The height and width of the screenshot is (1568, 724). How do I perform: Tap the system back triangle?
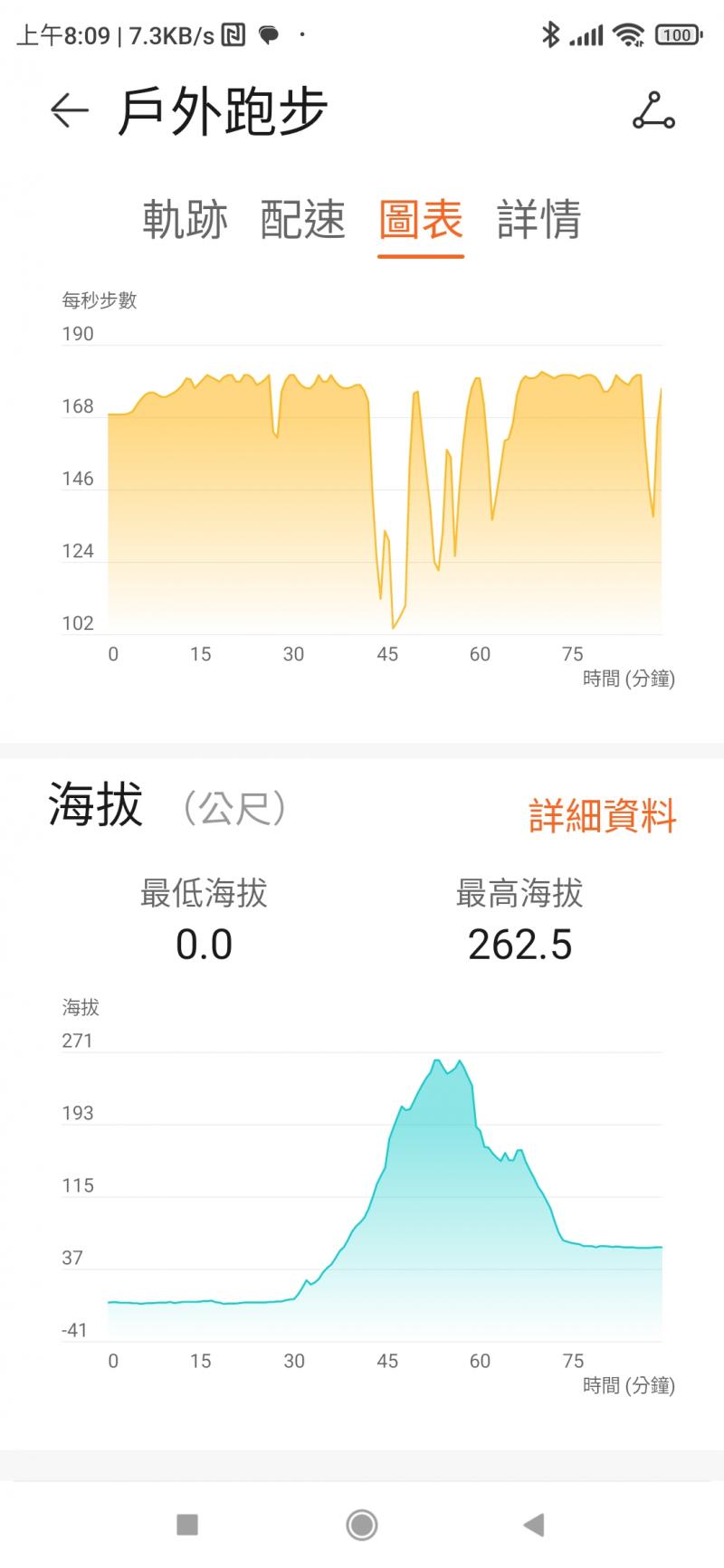(534, 1525)
